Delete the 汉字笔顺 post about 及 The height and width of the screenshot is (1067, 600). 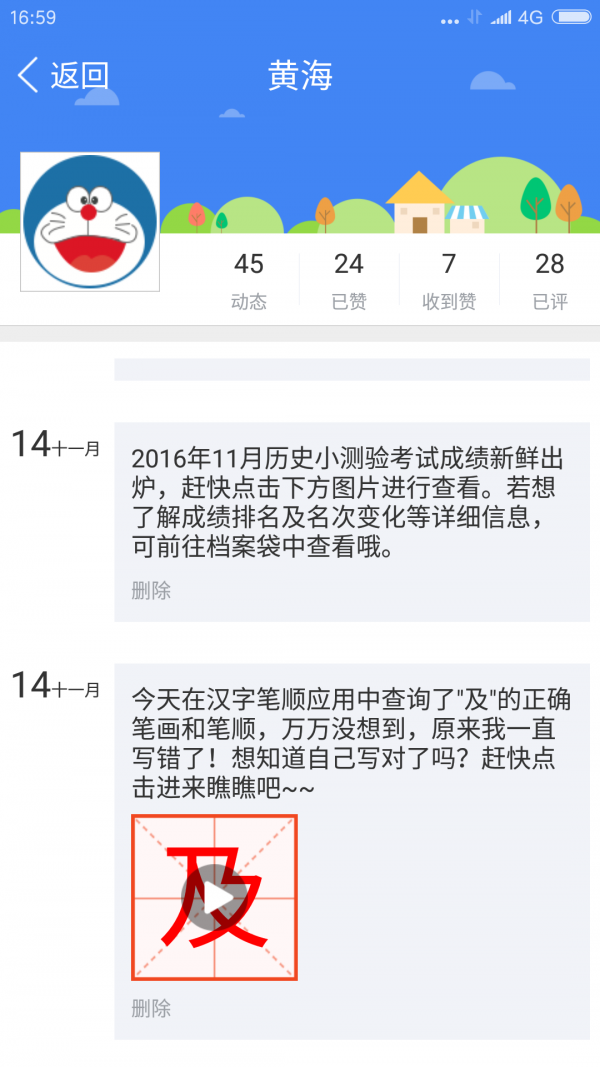click(x=151, y=1008)
